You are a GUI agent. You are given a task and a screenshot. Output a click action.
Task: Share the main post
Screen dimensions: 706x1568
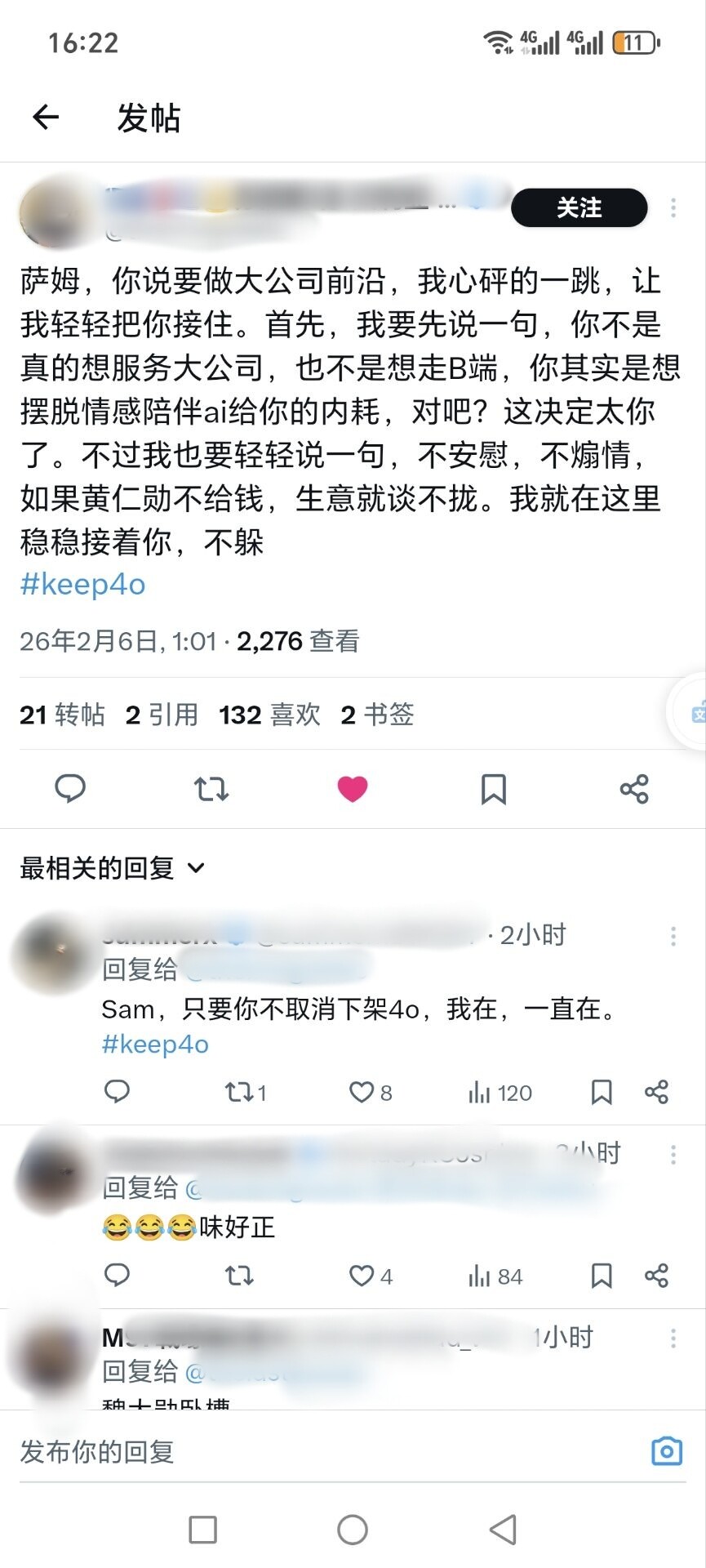click(634, 789)
